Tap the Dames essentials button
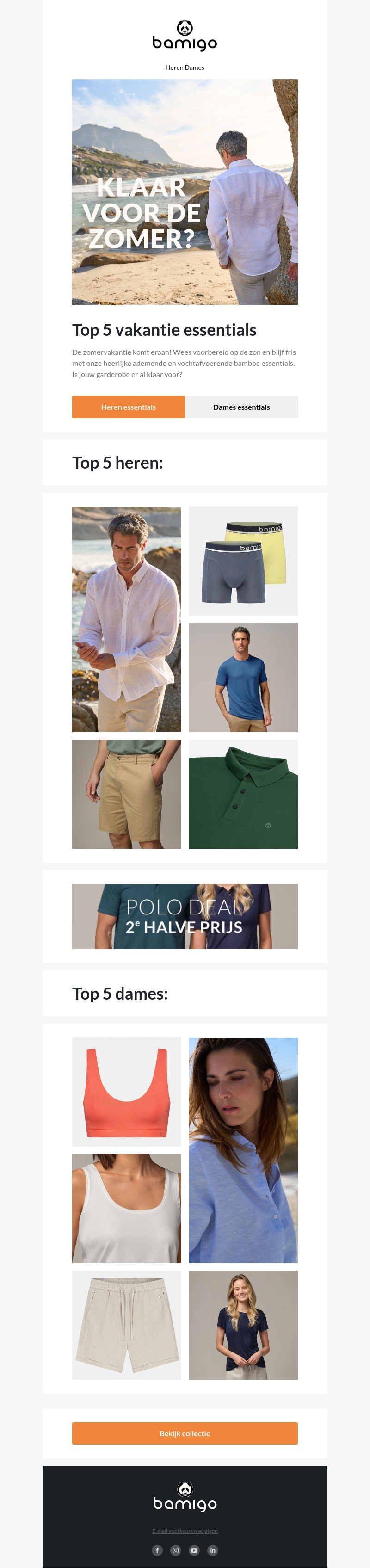 pyautogui.click(x=241, y=407)
